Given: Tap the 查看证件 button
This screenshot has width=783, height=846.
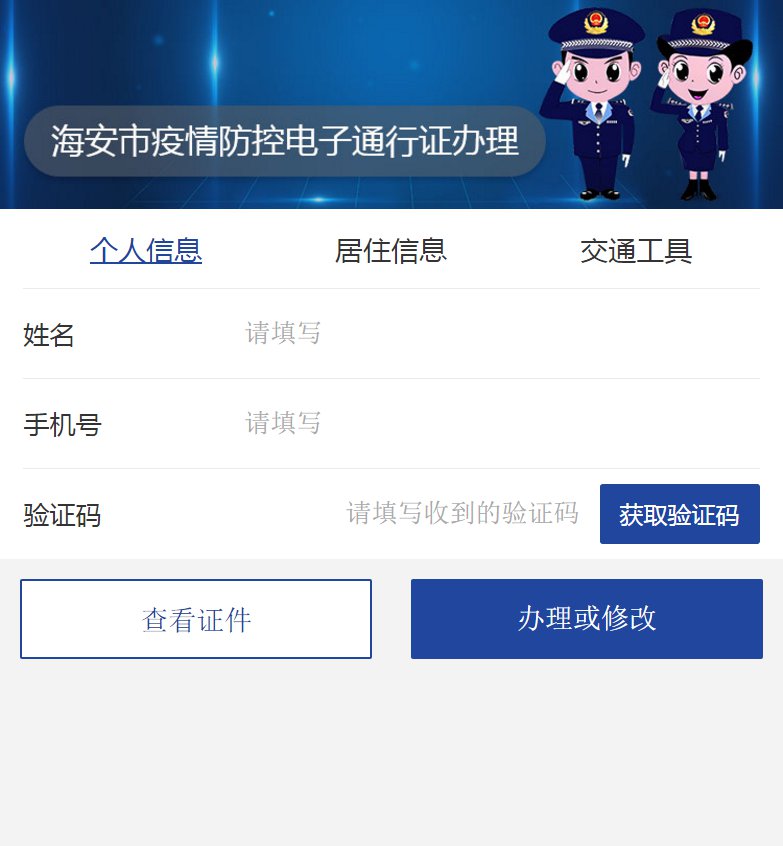Looking at the screenshot, I should pos(196,619).
